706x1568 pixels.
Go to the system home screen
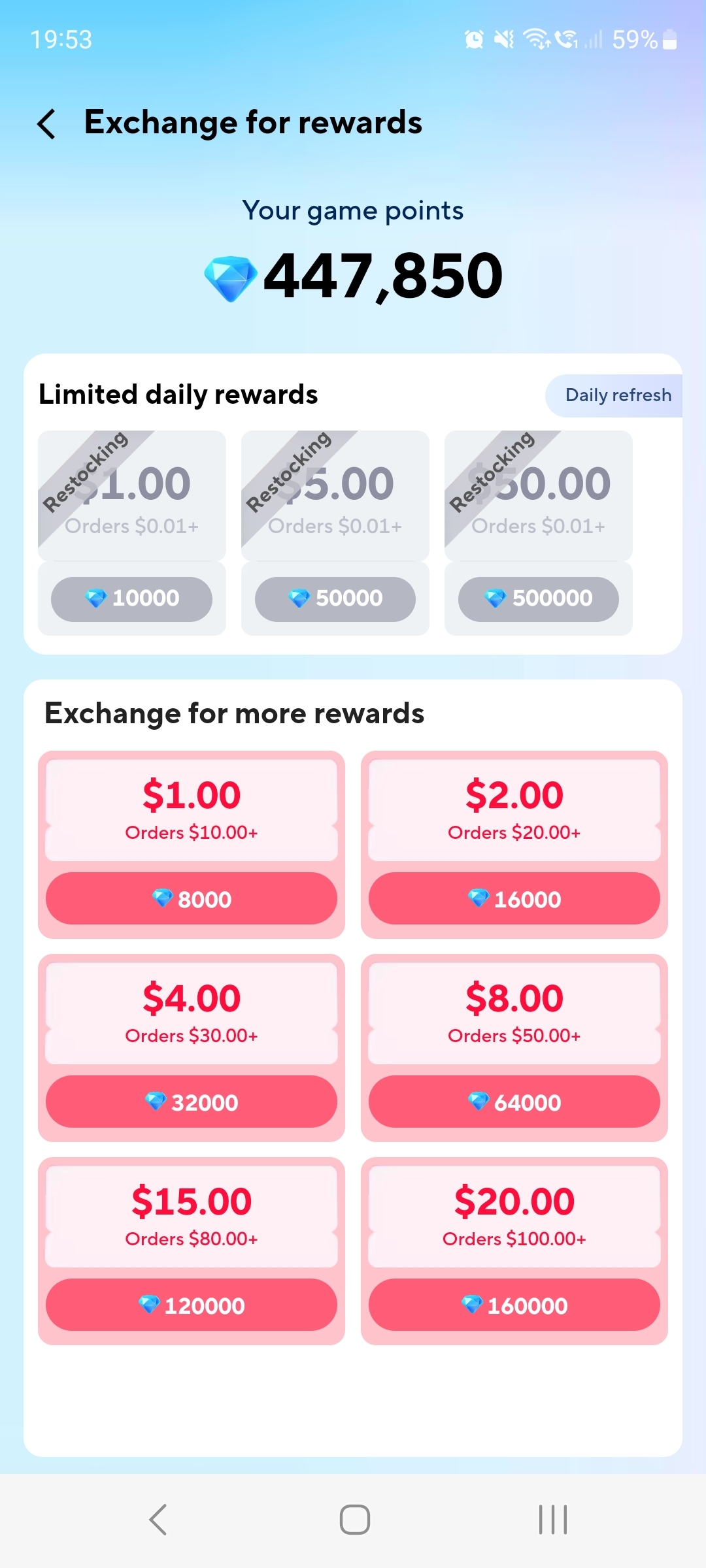coord(354,1520)
